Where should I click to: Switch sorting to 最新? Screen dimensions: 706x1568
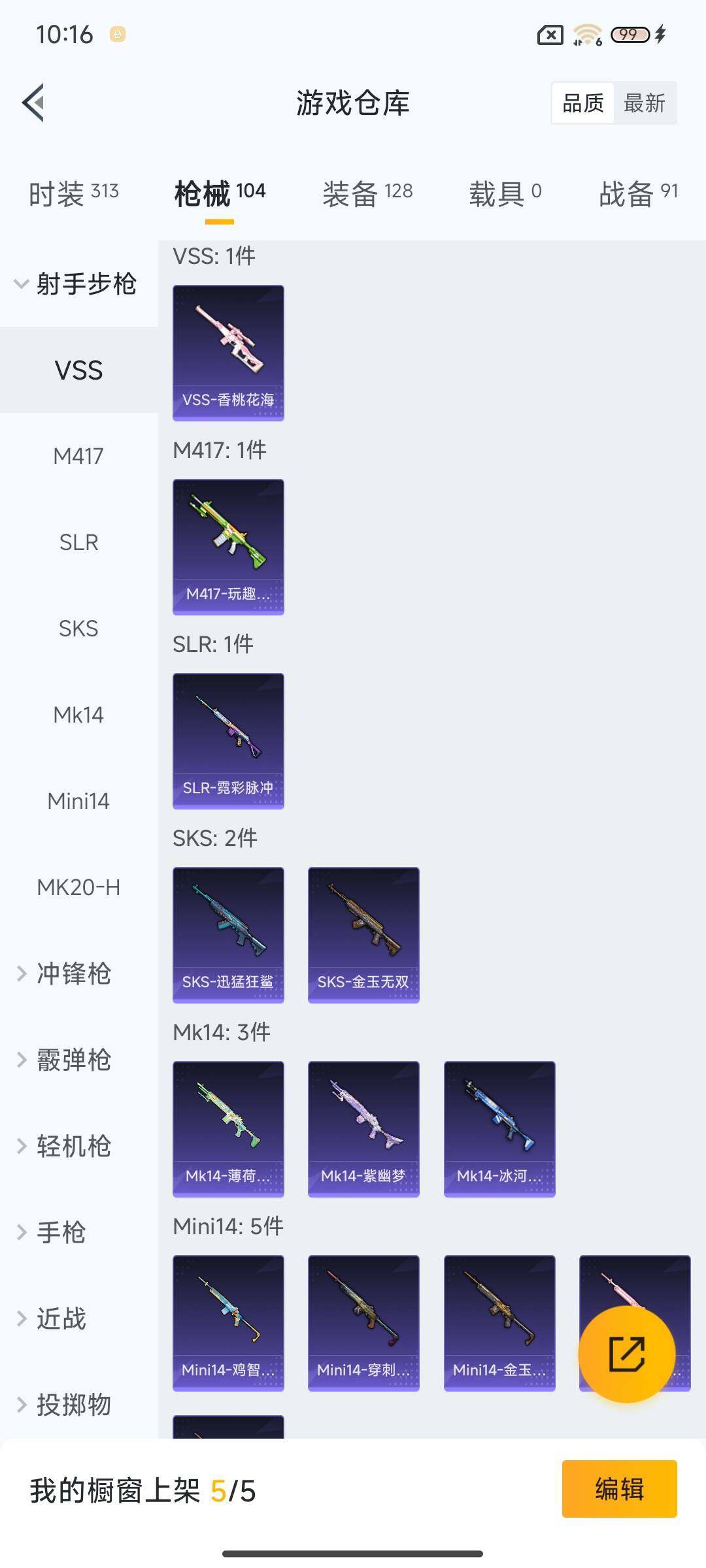pos(645,103)
